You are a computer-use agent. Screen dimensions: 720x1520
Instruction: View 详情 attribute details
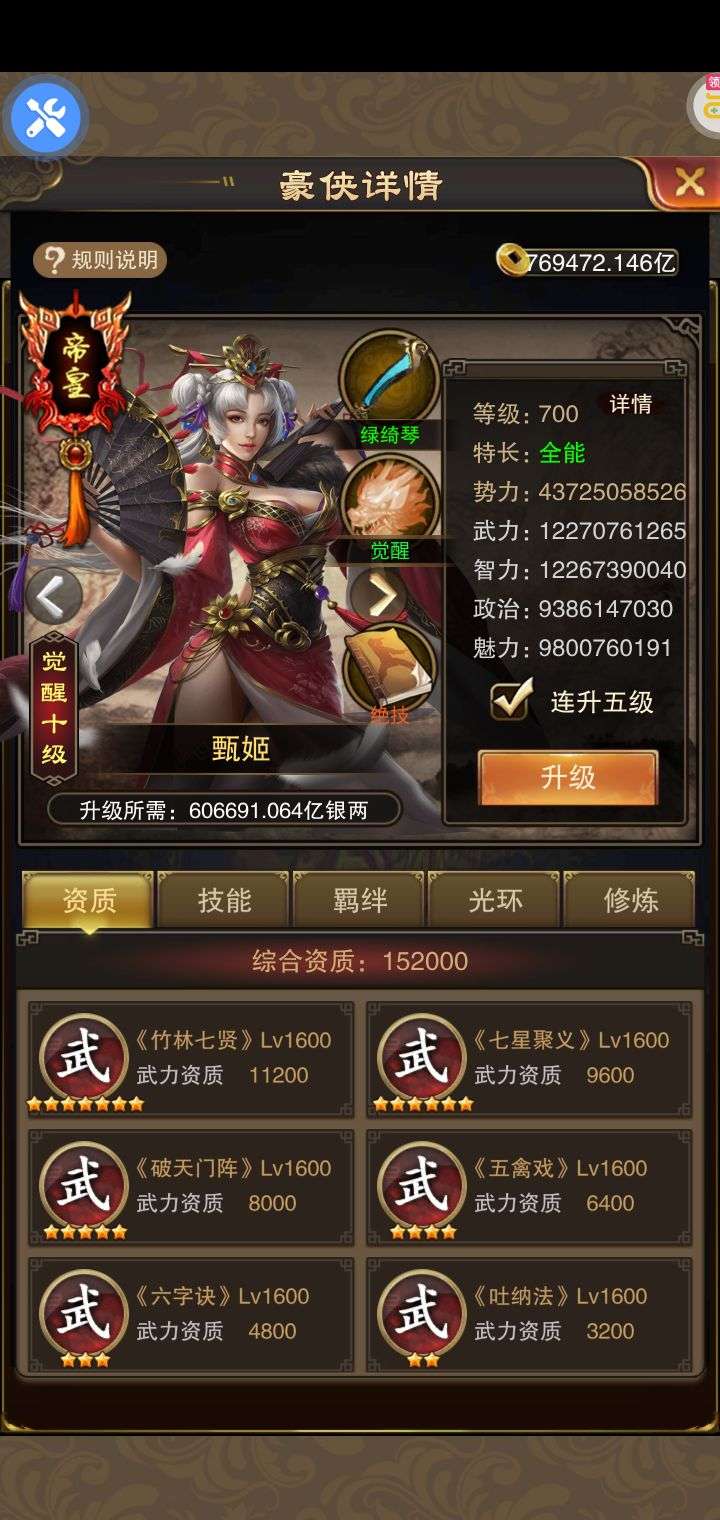[x=631, y=404]
